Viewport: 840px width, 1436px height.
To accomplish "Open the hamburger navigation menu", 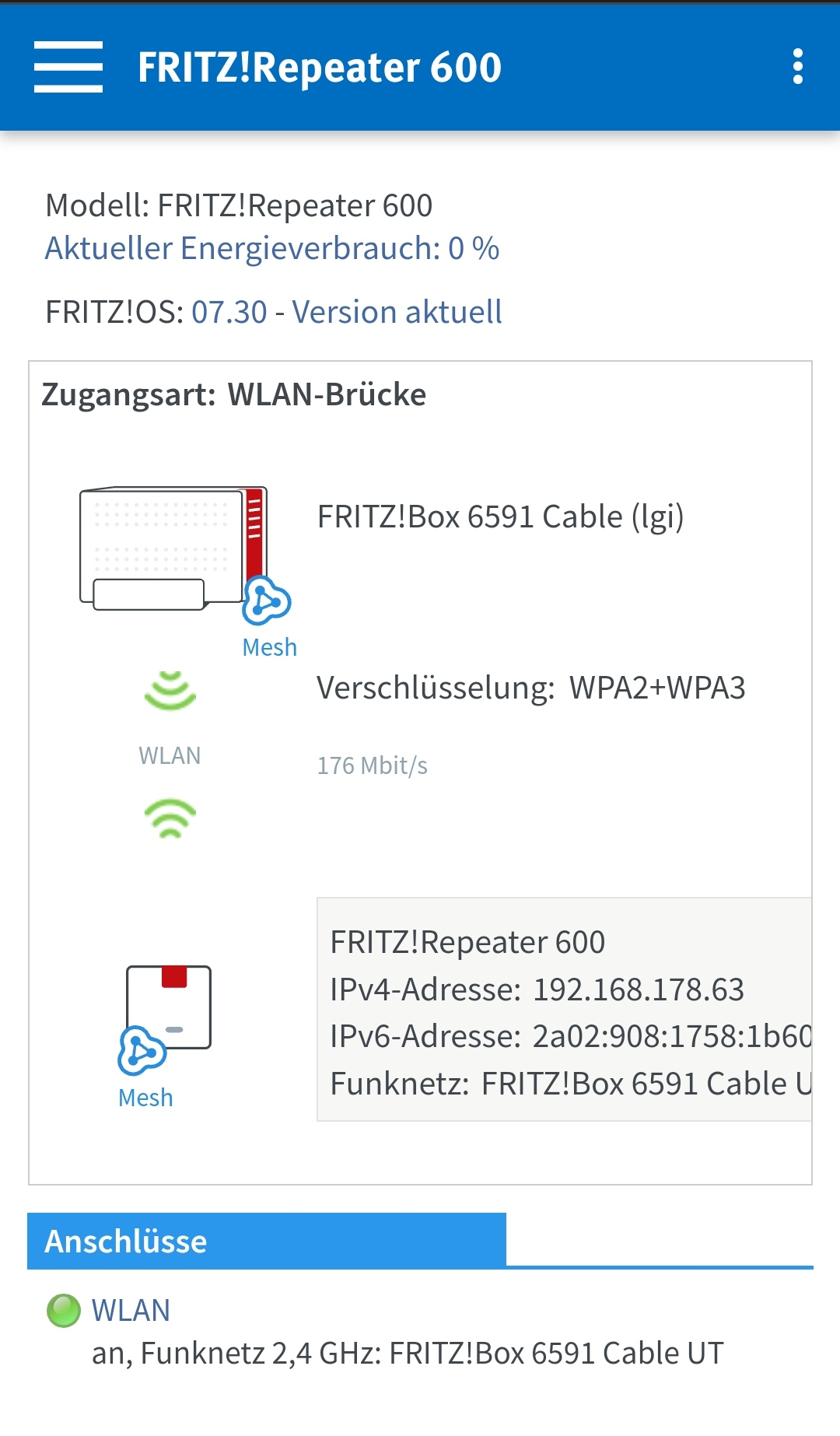I will click(68, 67).
